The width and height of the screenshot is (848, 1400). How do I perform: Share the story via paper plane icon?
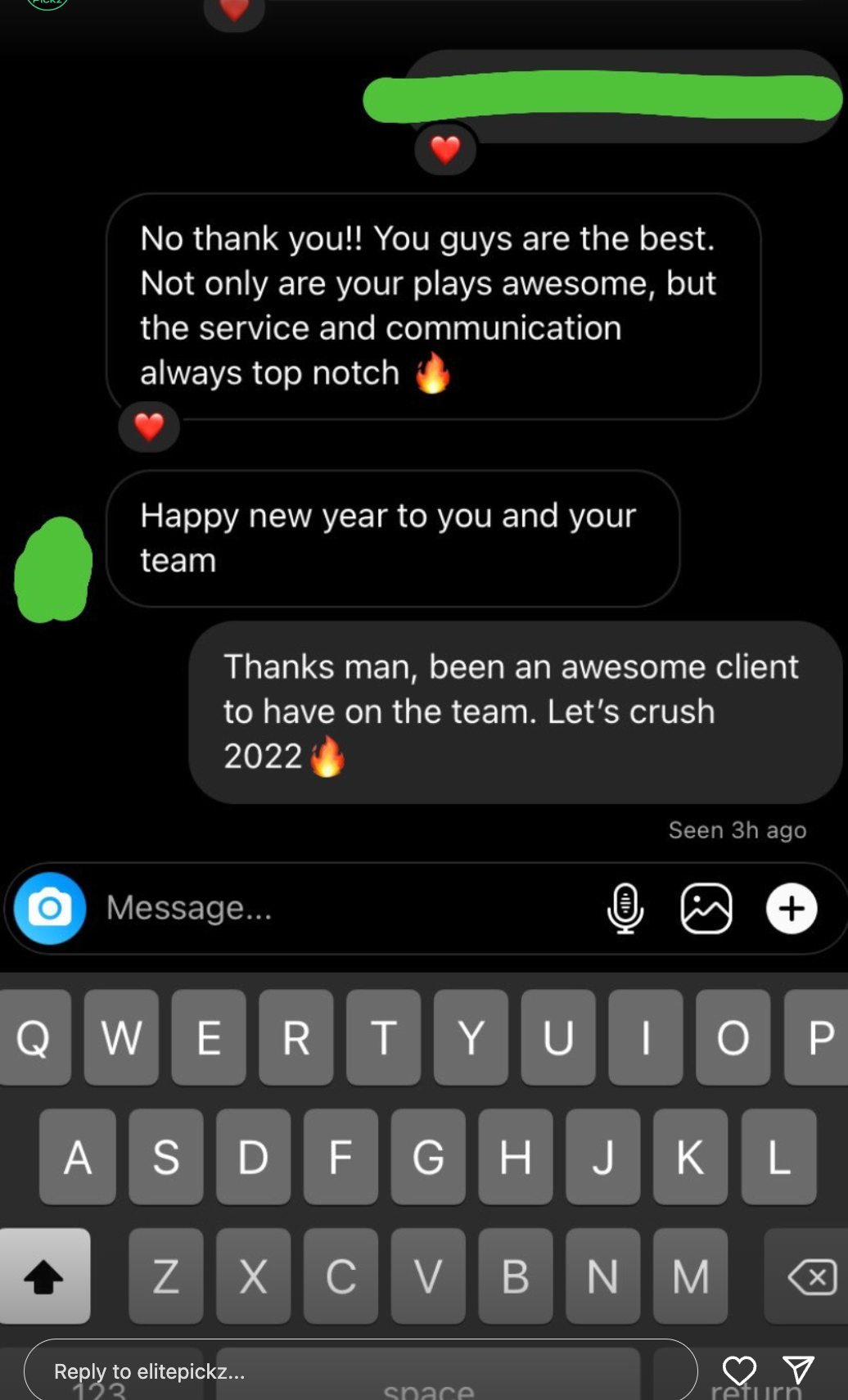pos(798,1370)
